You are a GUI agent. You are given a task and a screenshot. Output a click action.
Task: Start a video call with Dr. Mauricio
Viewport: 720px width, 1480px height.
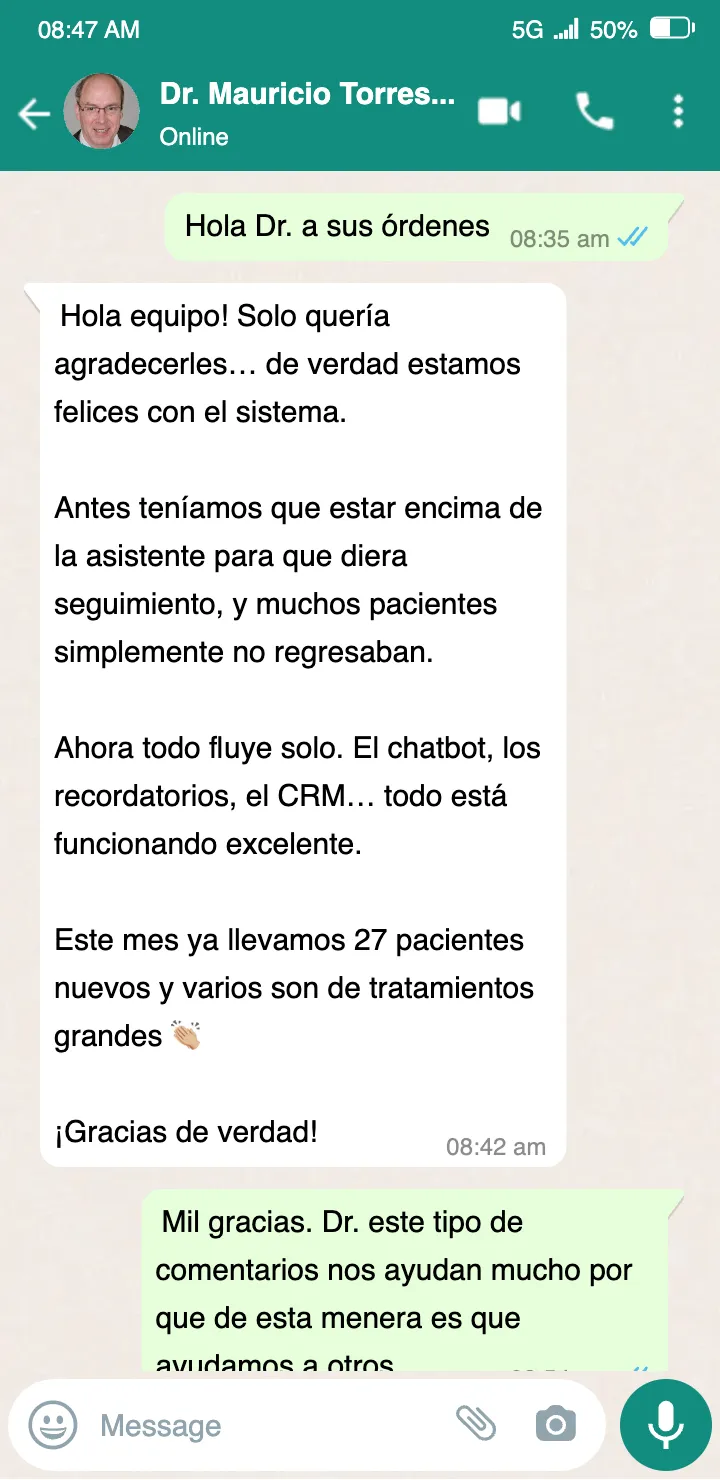coord(499,112)
